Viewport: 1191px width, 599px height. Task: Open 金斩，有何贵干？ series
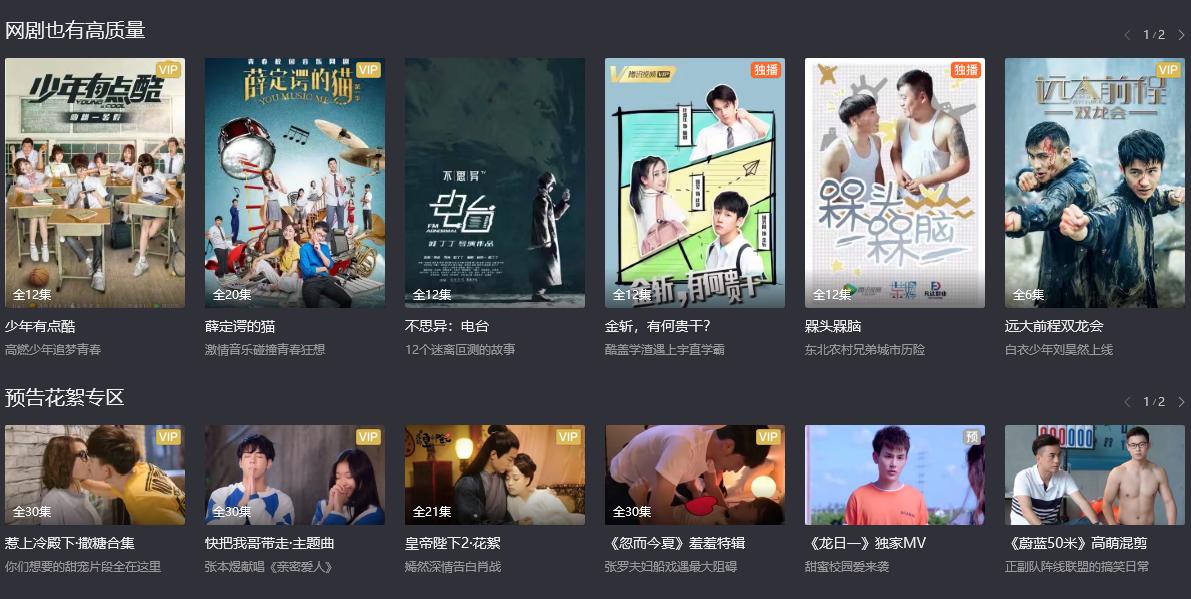[695, 183]
